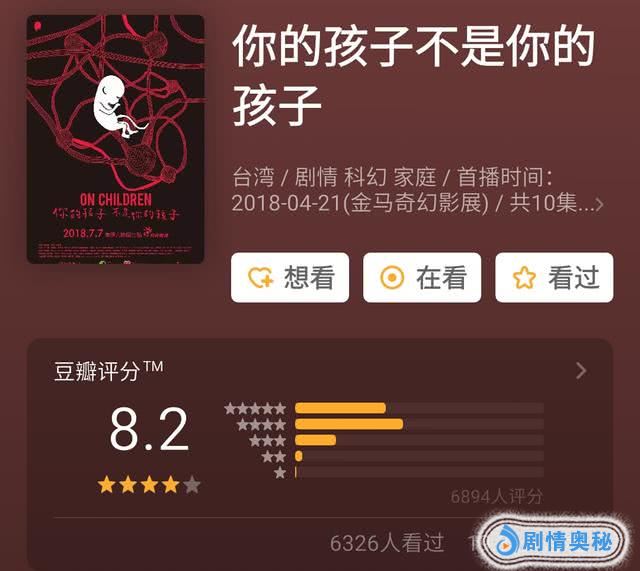Mark the show as 看过
Image resolution: width=640 pixels, height=571 pixels.
point(553,277)
